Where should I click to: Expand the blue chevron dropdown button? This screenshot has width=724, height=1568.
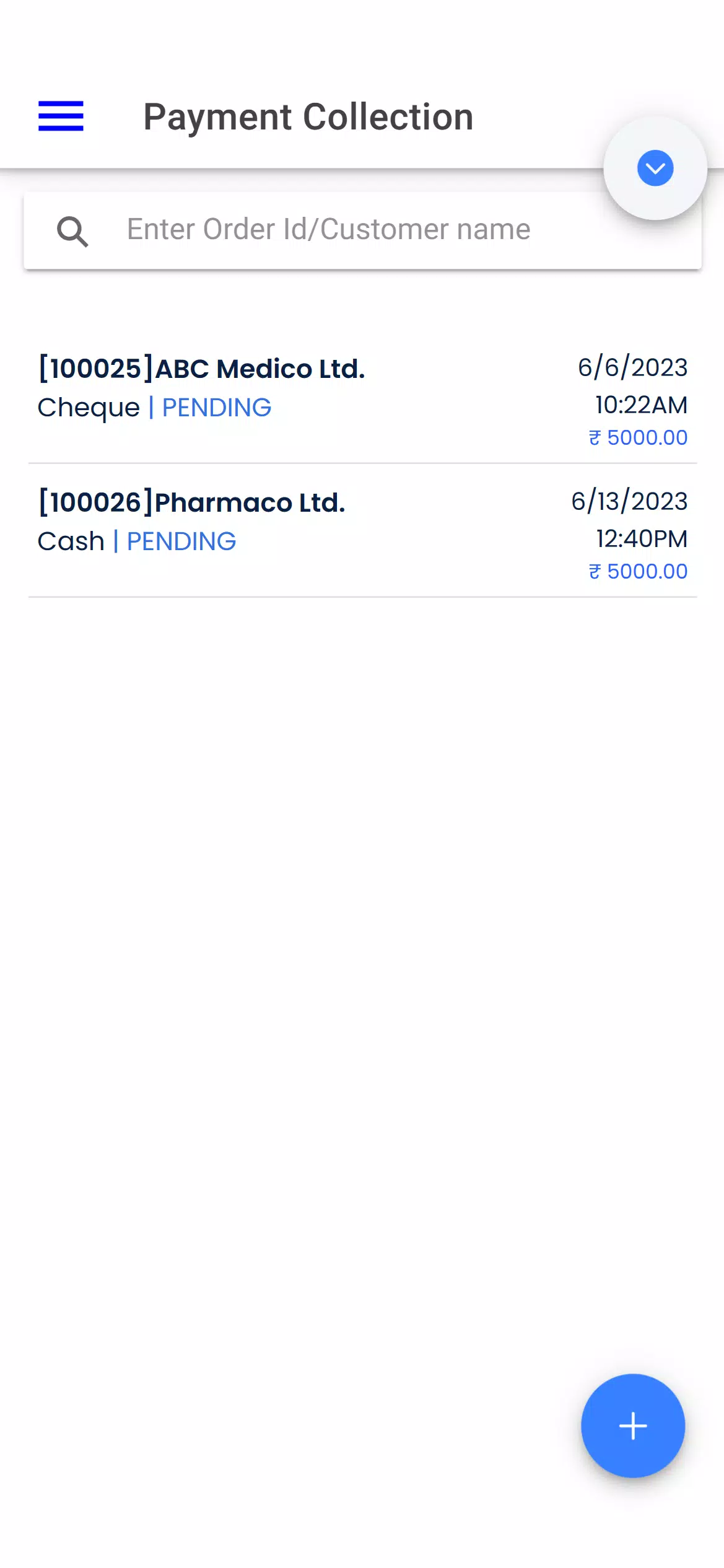coord(655,168)
